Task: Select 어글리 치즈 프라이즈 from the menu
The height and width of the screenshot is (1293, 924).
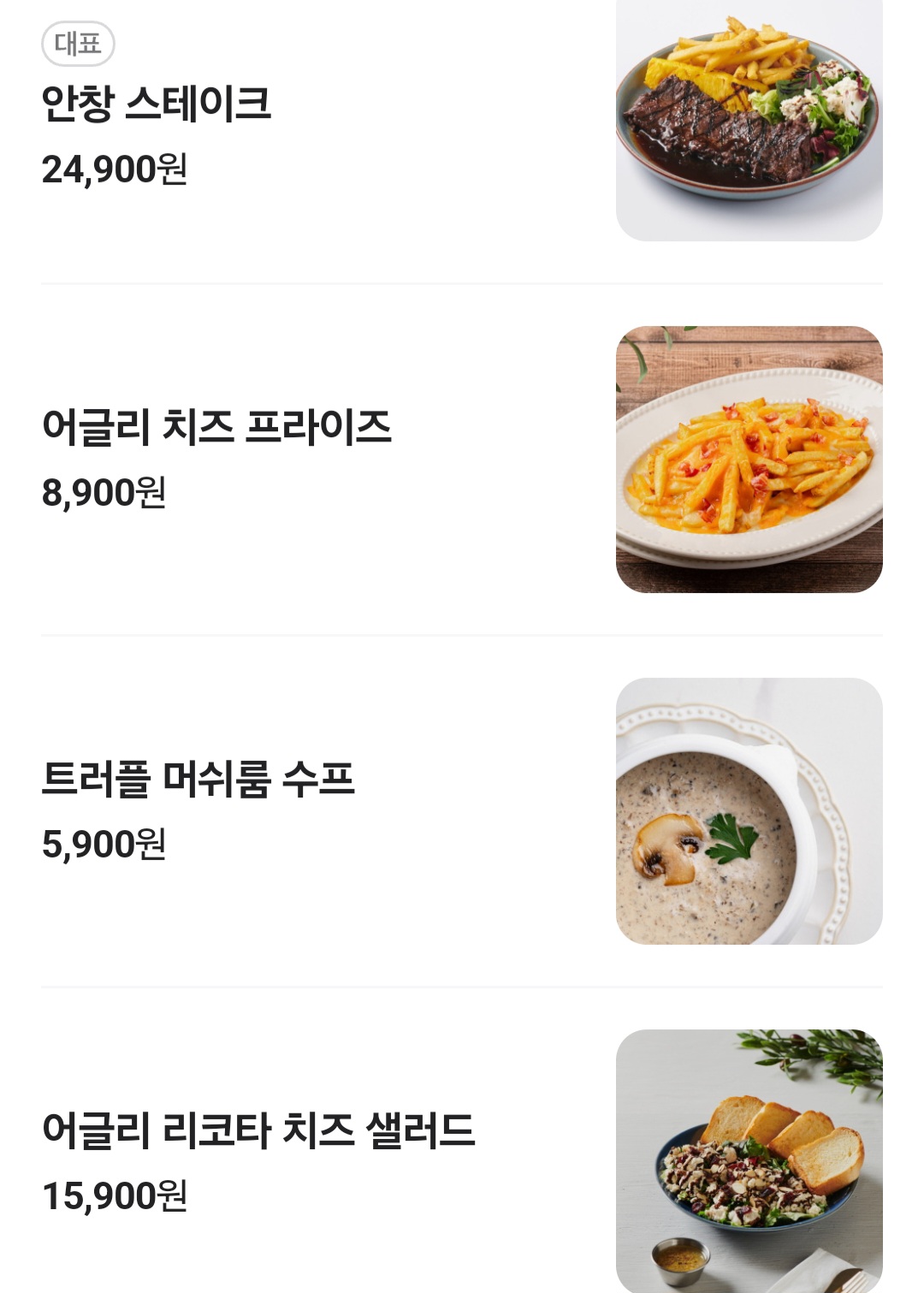Action: (x=216, y=427)
